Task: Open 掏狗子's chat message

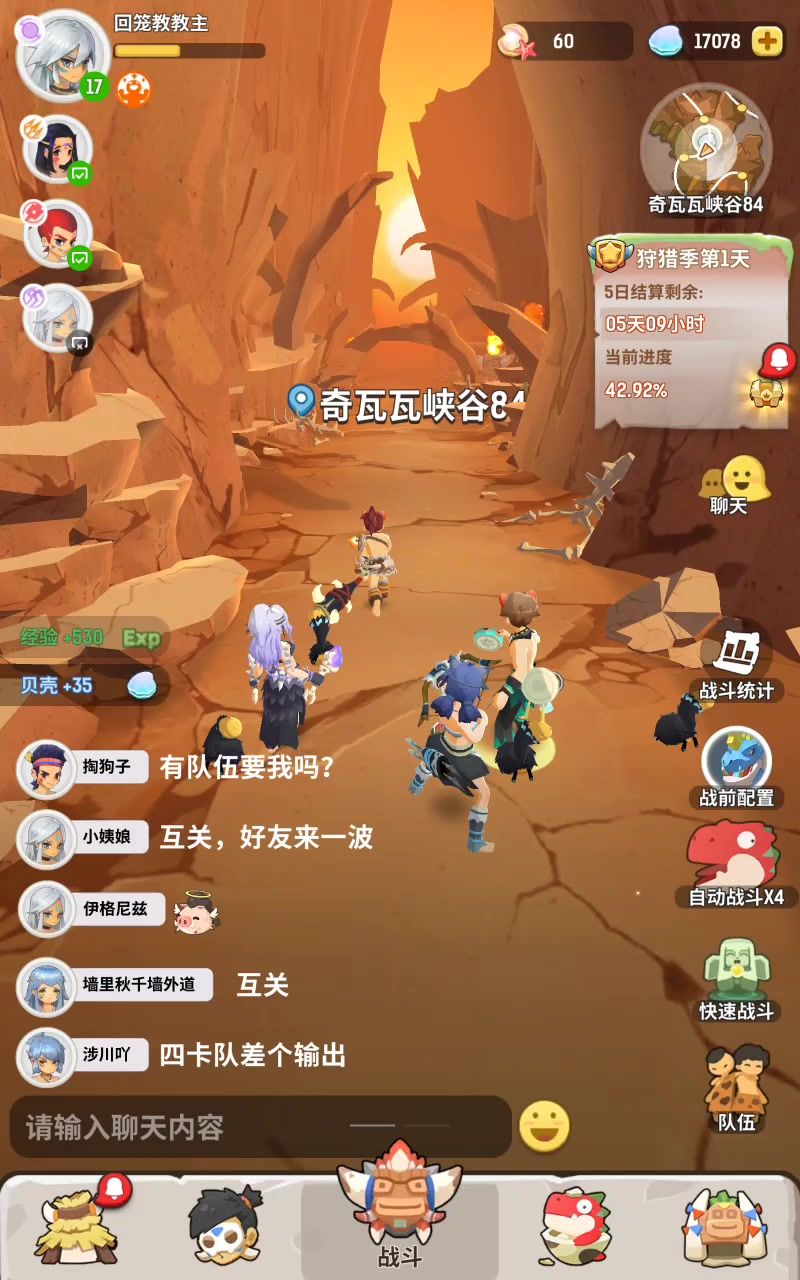Action: tap(246, 768)
